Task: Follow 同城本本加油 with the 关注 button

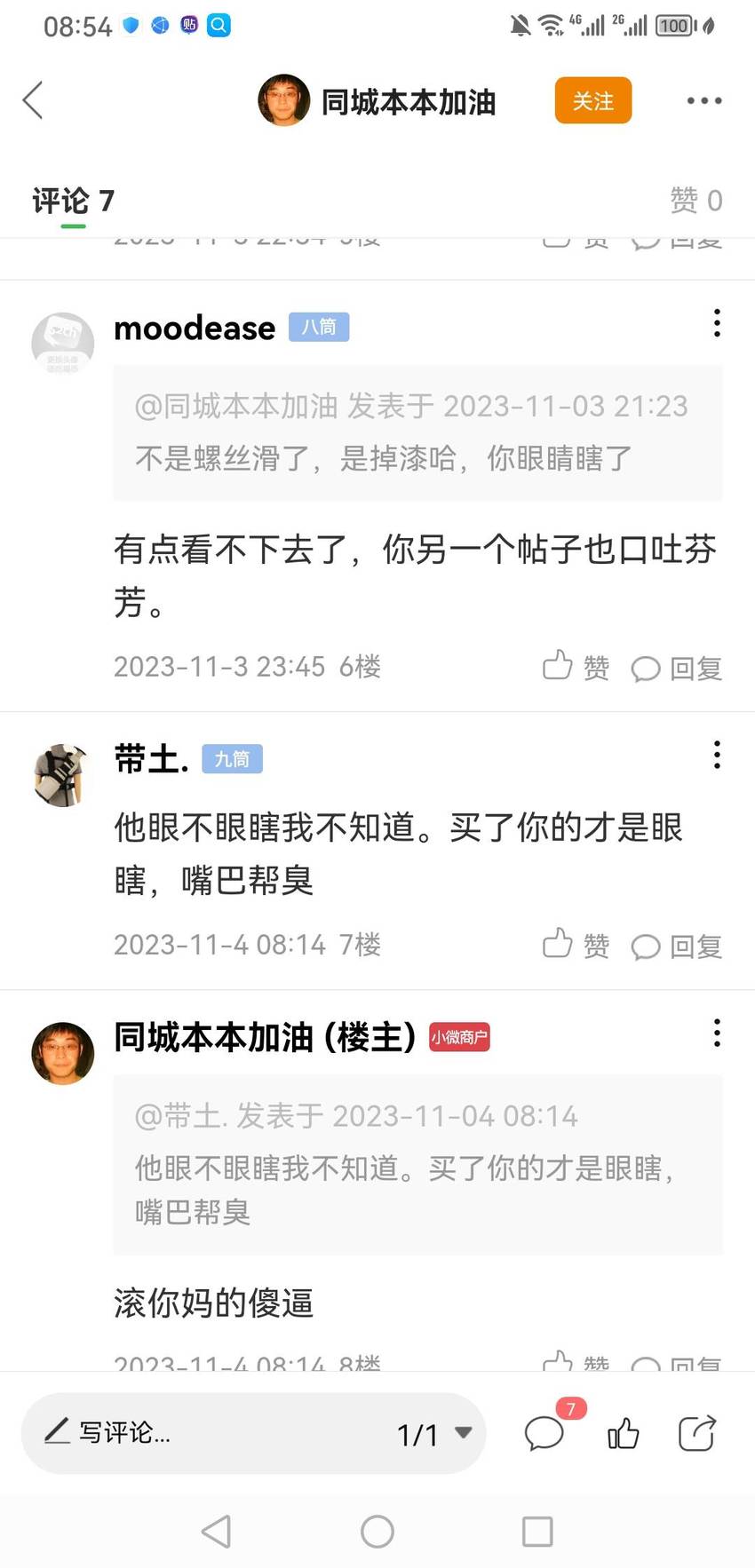Action: click(x=592, y=100)
